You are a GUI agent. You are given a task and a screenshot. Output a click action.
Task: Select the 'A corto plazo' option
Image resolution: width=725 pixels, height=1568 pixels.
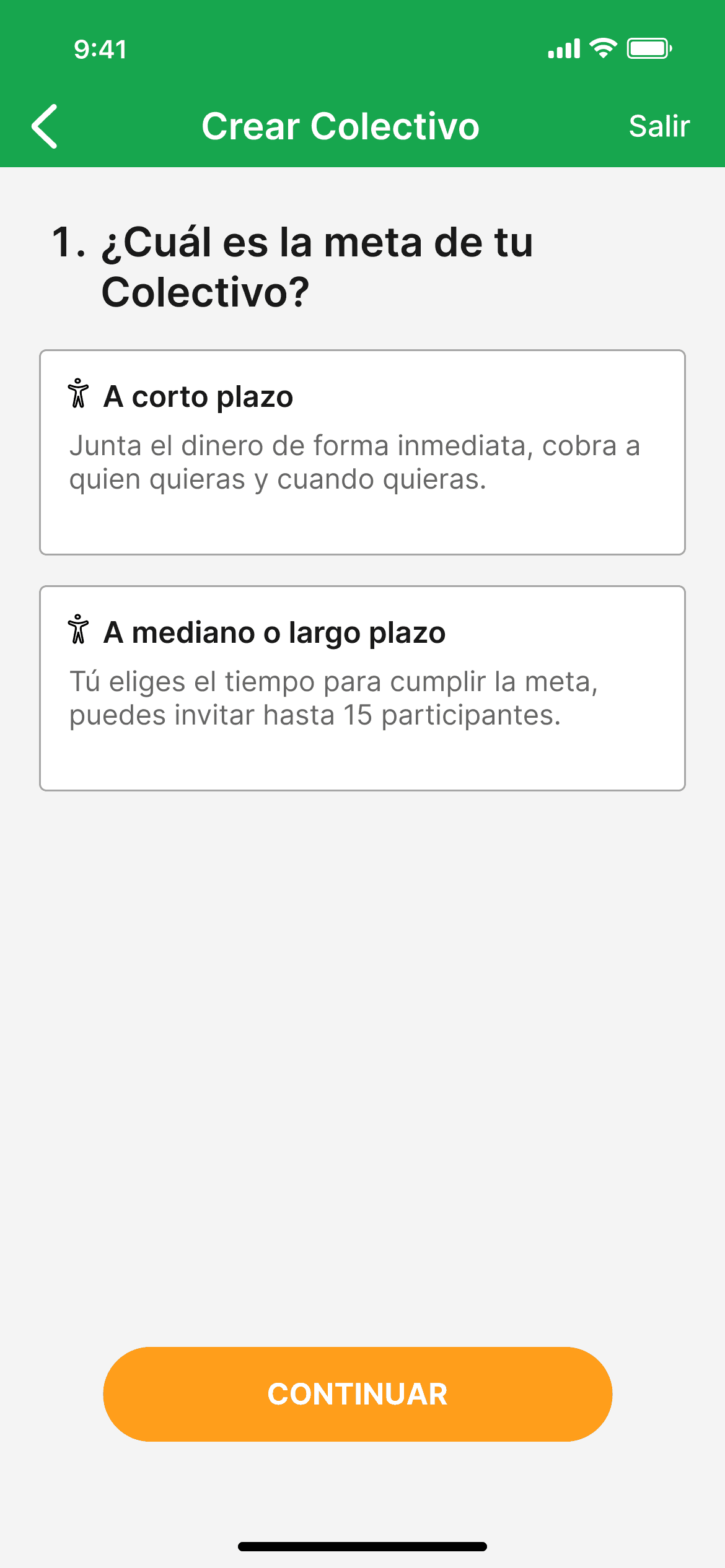pos(362,452)
